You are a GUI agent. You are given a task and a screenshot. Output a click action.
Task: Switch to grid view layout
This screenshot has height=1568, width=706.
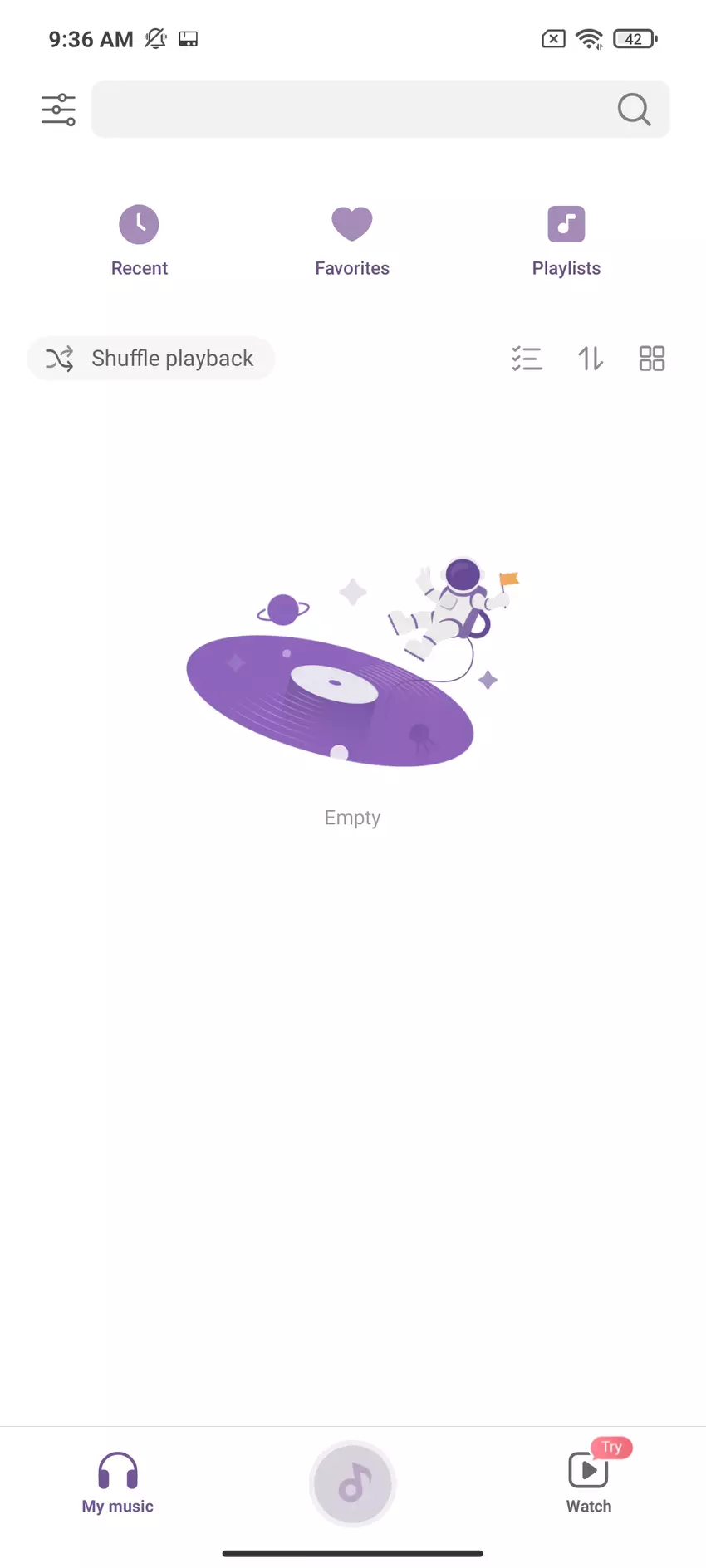pyautogui.click(x=652, y=358)
